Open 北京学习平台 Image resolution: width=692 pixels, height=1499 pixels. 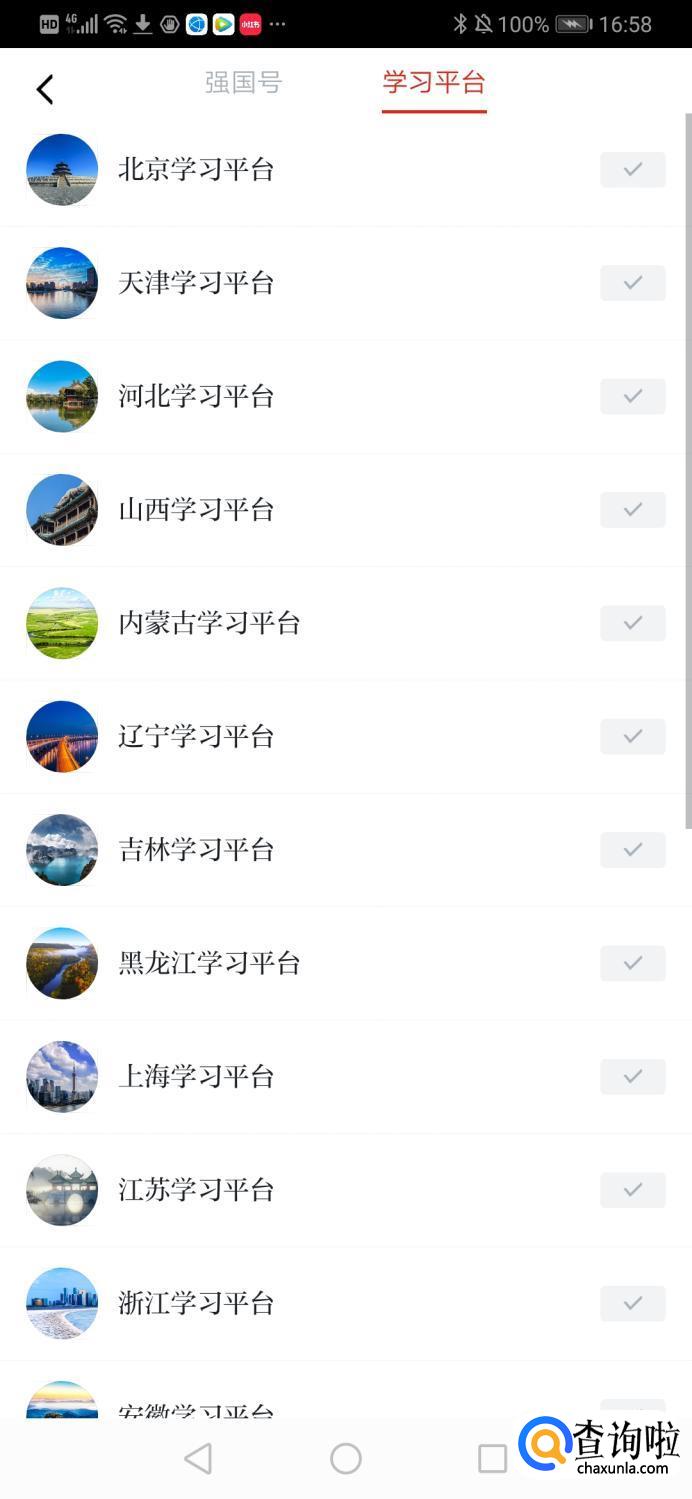[x=196, y=169]
